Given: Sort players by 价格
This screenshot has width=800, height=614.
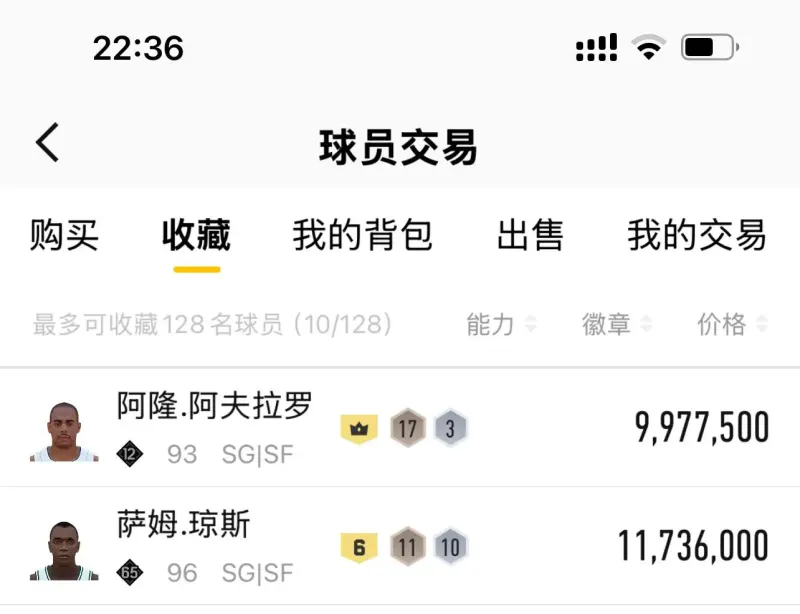Looking at the screenshot, I should coord(732,324).
